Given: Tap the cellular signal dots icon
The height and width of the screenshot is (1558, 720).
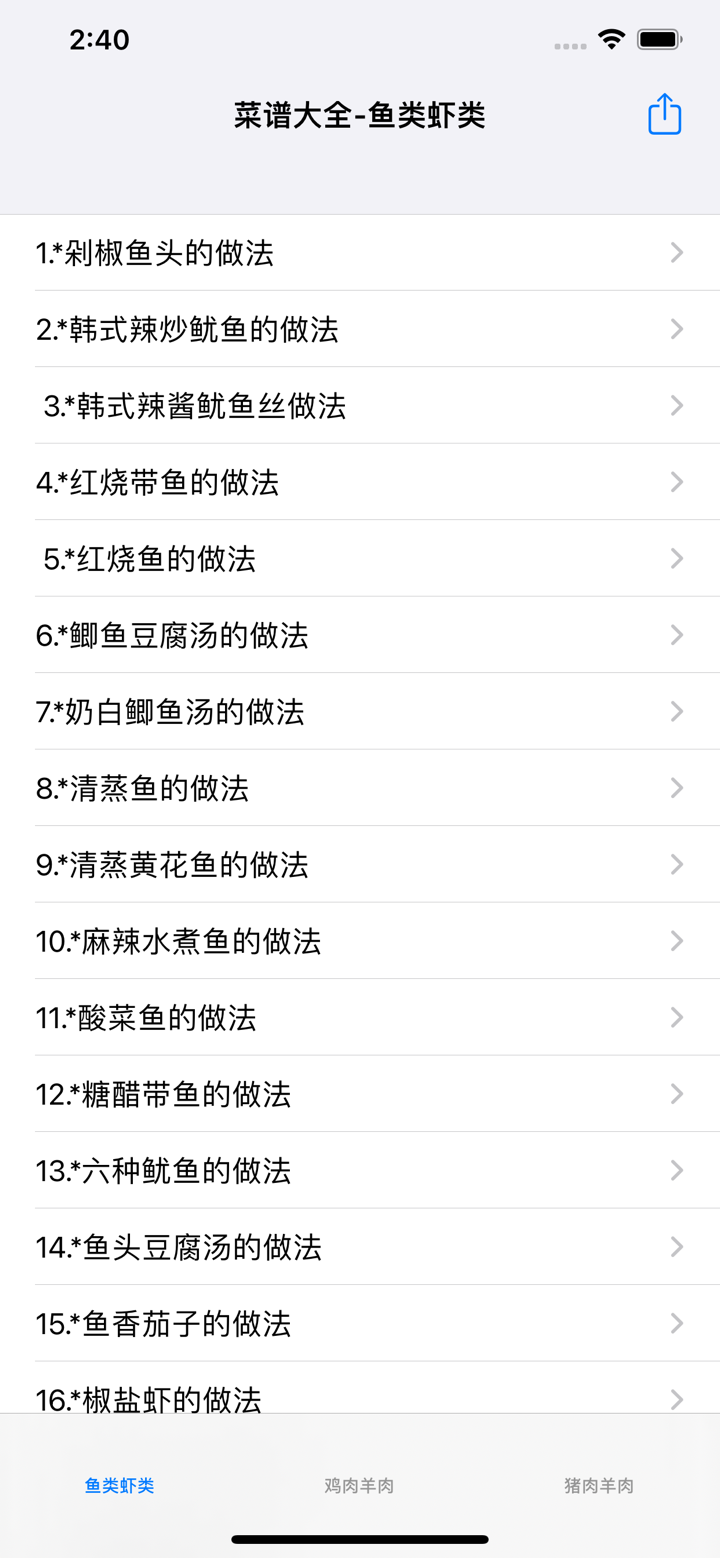Looking at the screenshot, I should point(570,45).
